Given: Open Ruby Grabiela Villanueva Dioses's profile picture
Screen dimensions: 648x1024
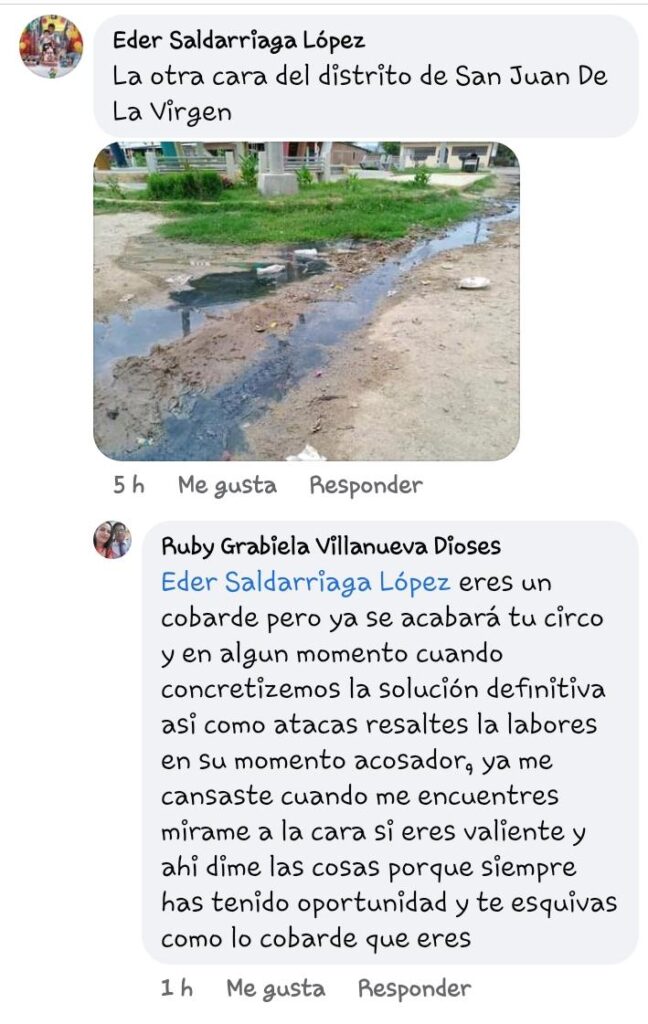Looking at the screenshot, I should (112, 540).
